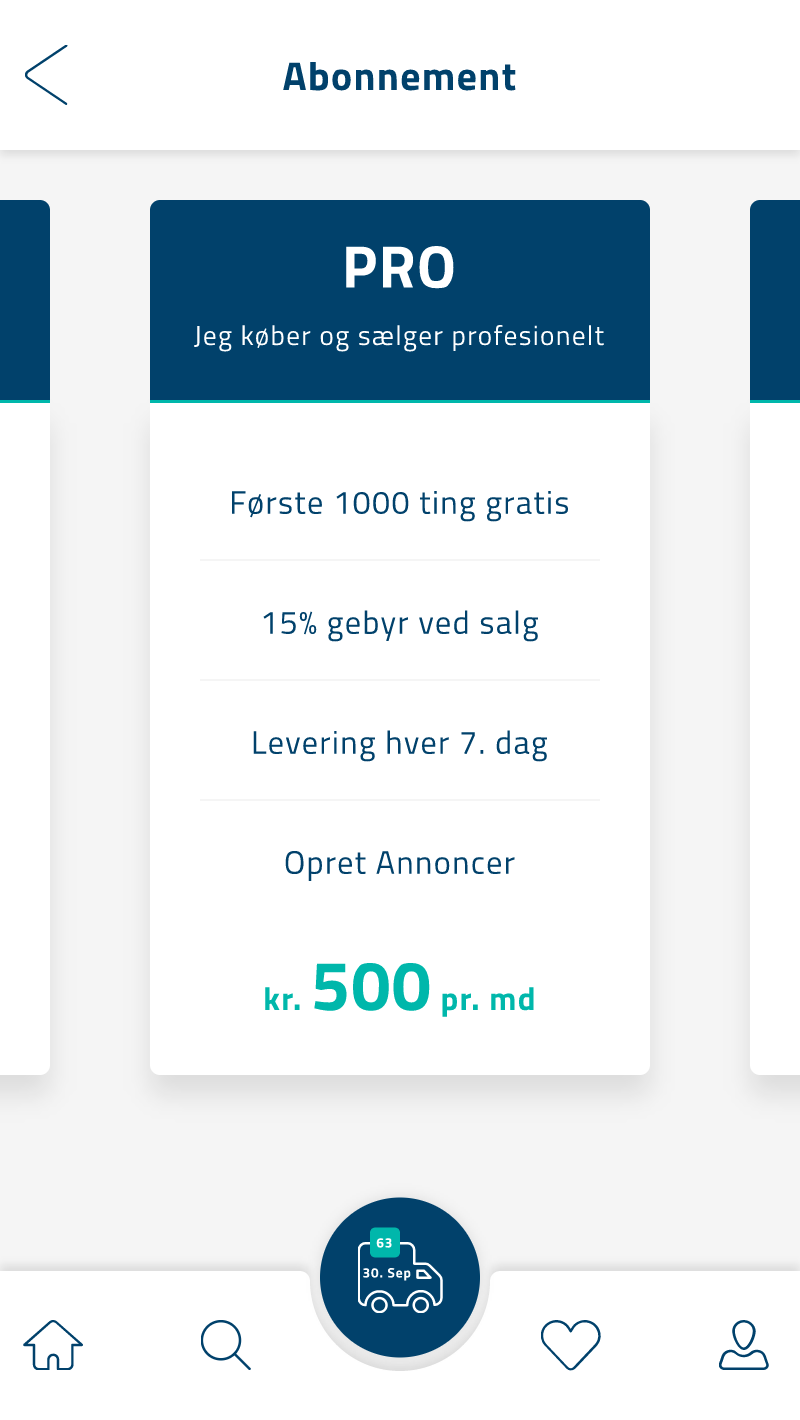Open the search tab

(226, 1345)
